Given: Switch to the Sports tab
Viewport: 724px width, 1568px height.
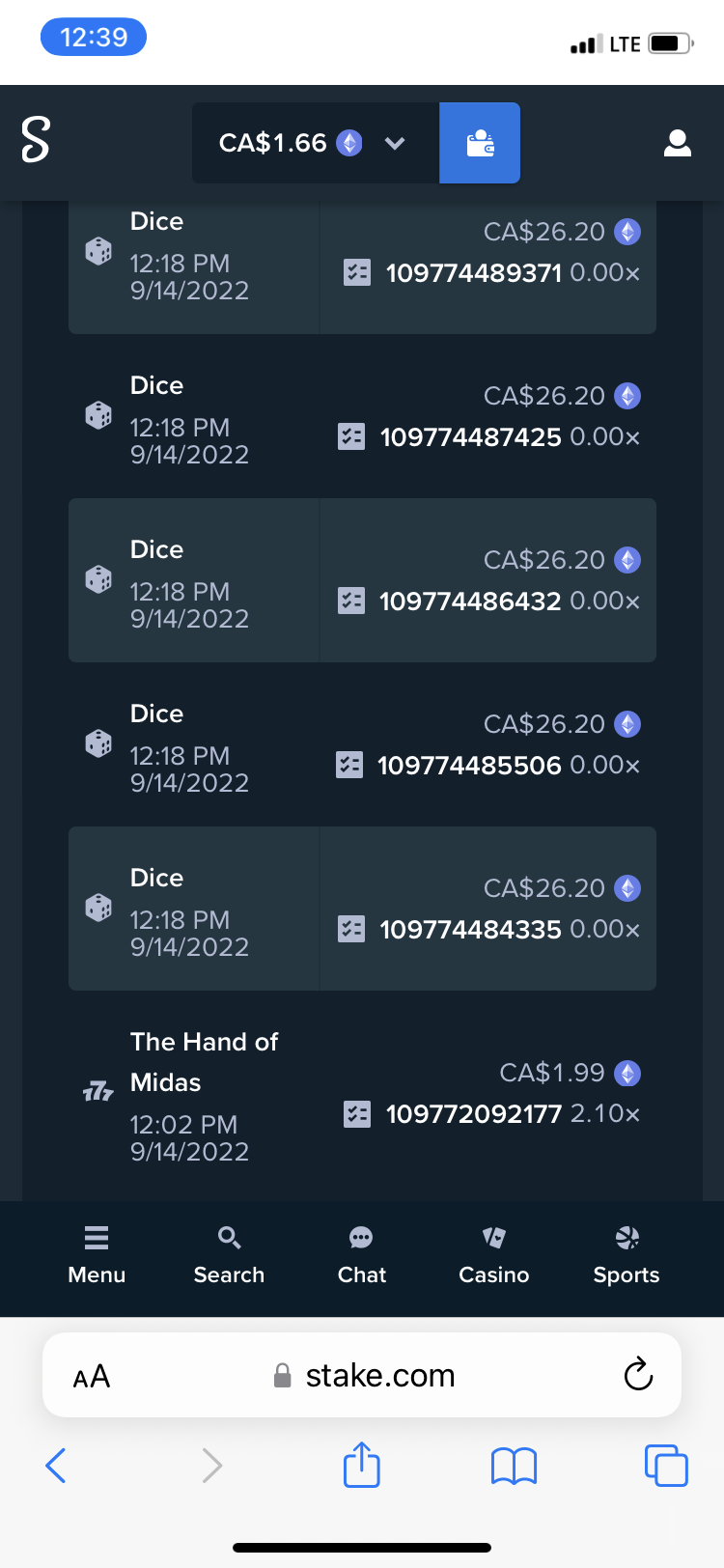Looking at the screenshot, I should pos(627,1255).
